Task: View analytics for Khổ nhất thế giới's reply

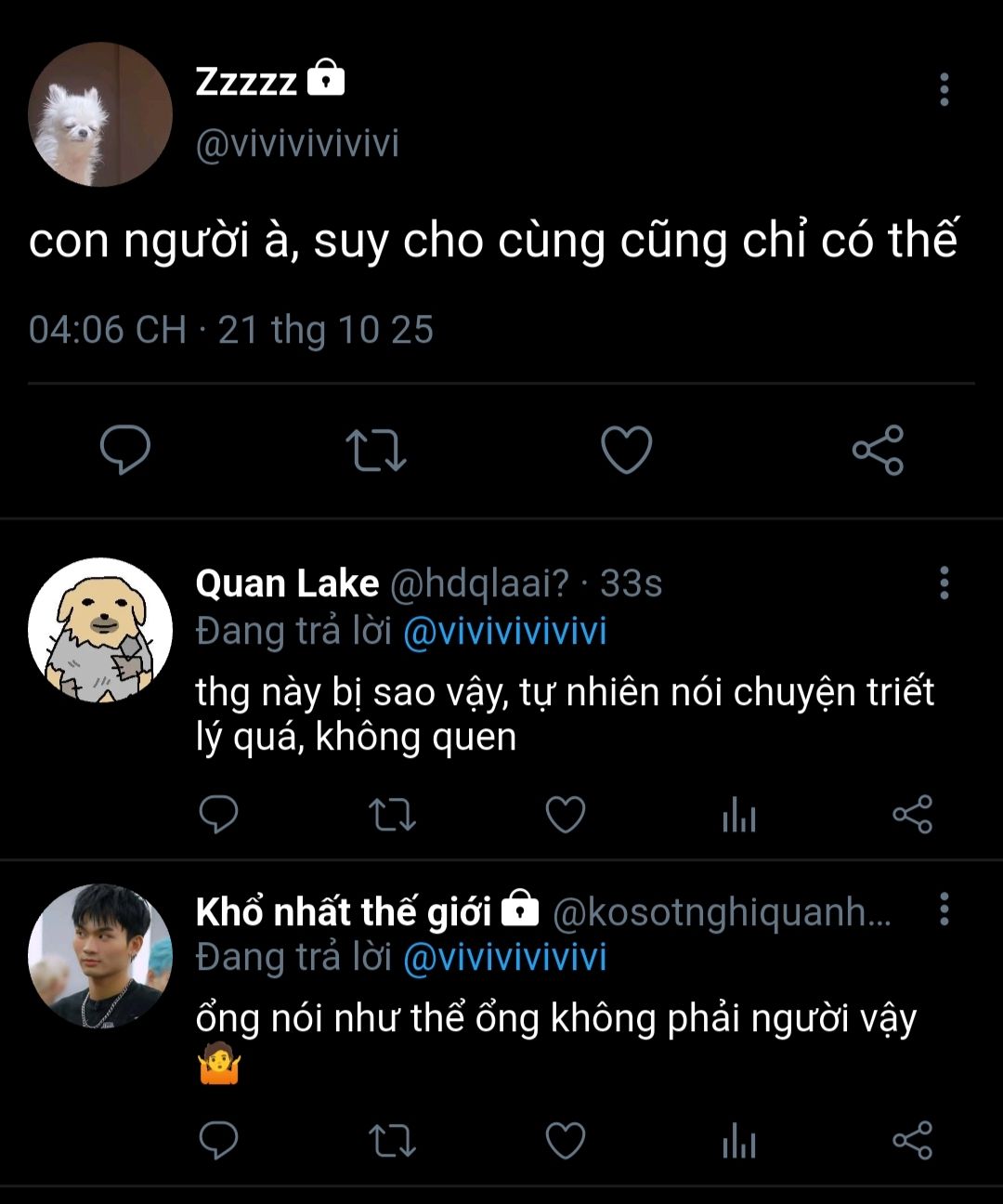Action: [x=739, y=1141]
